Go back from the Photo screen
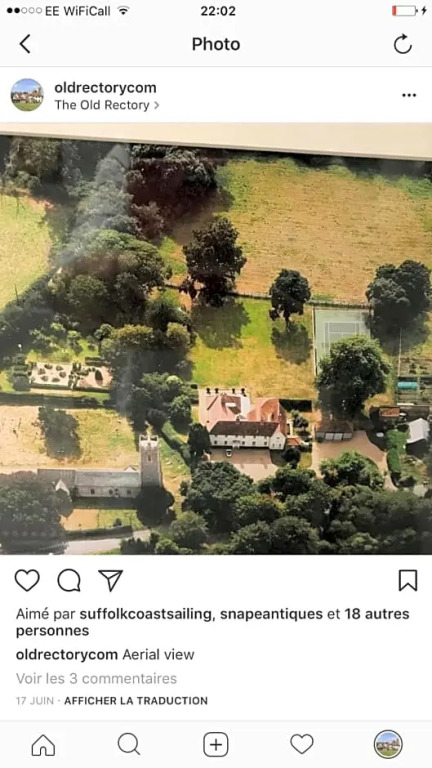 (25, 44)
